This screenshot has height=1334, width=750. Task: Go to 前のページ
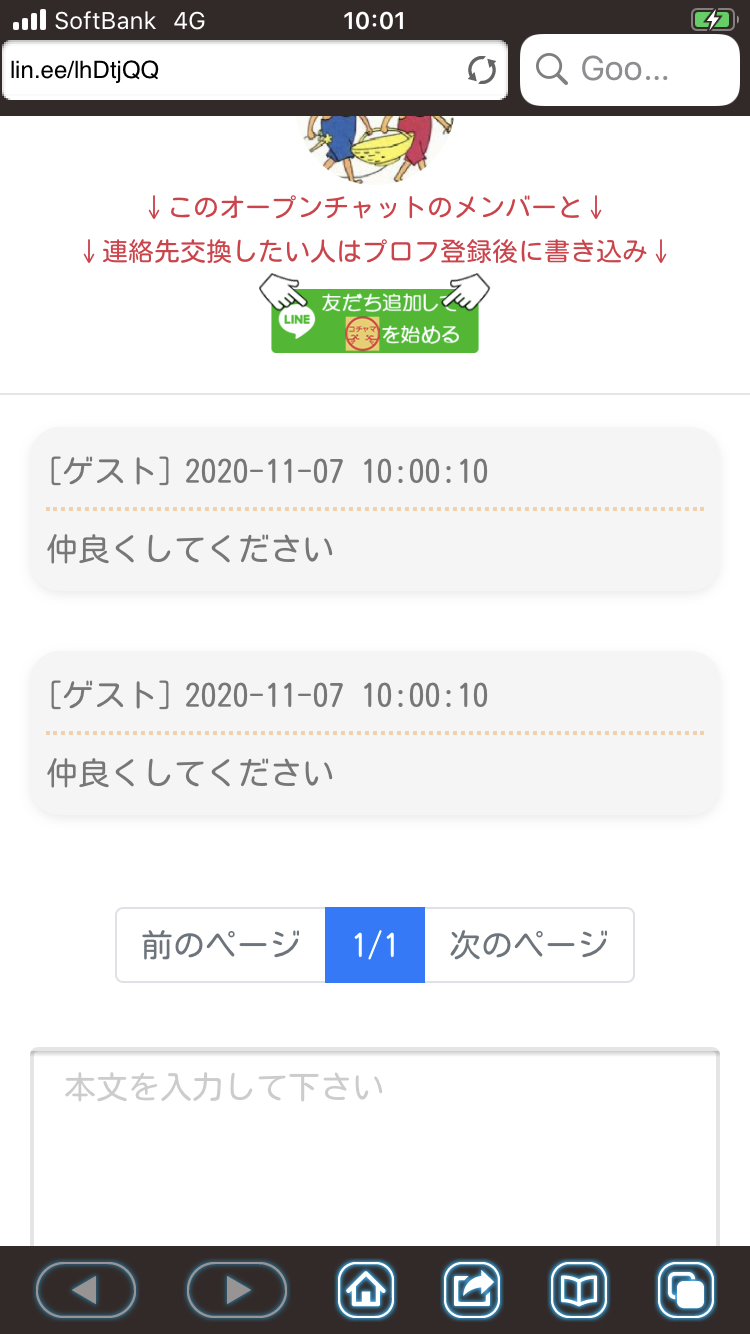(x=221, y=945)
